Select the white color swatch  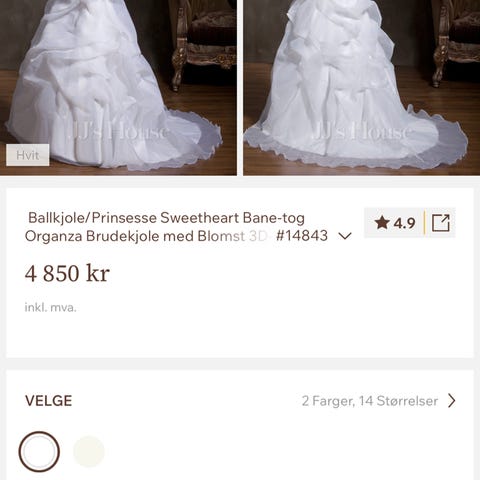(39, 451)
